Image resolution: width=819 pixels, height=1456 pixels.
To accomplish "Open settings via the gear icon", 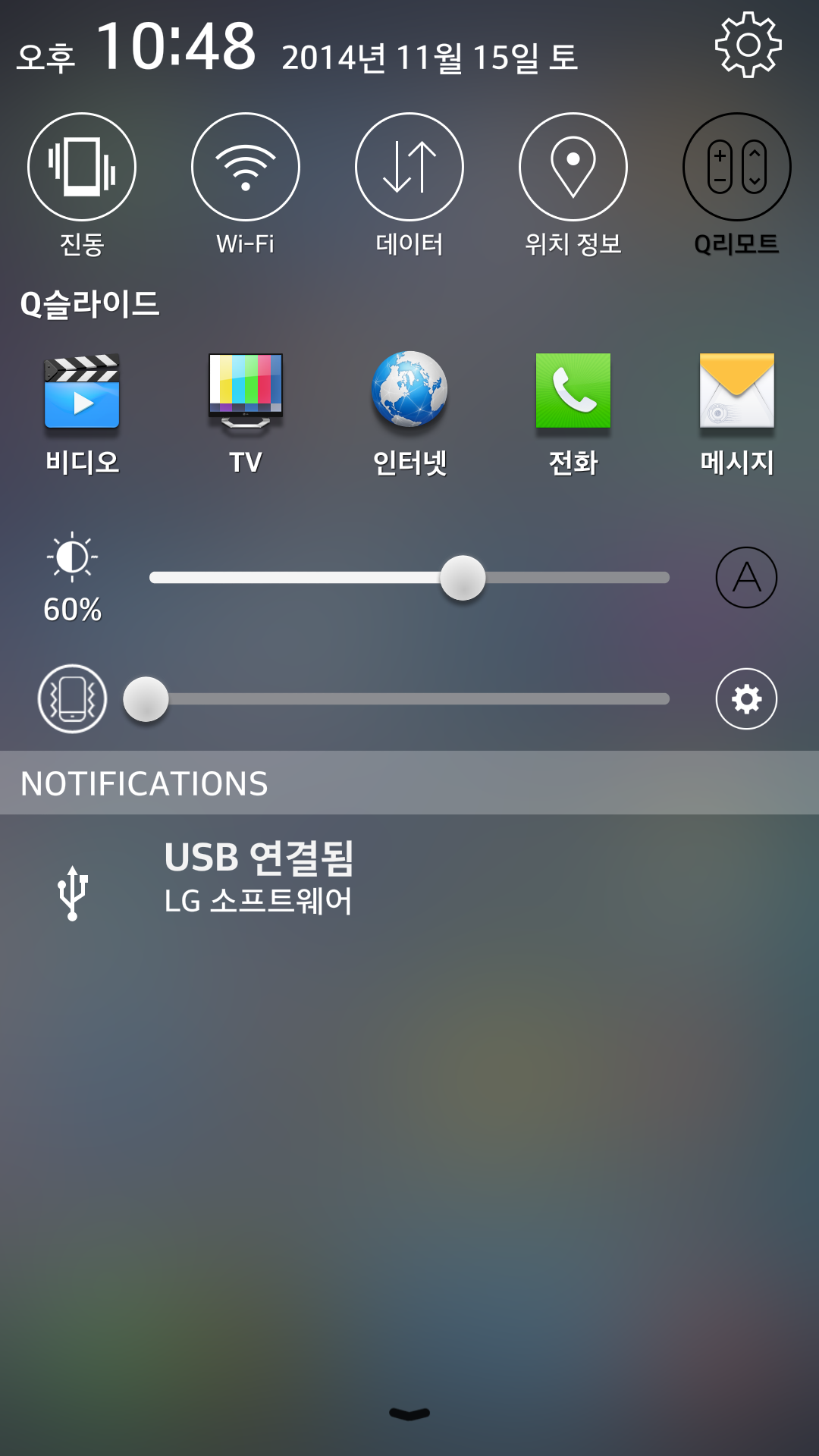I will point(748,45).
